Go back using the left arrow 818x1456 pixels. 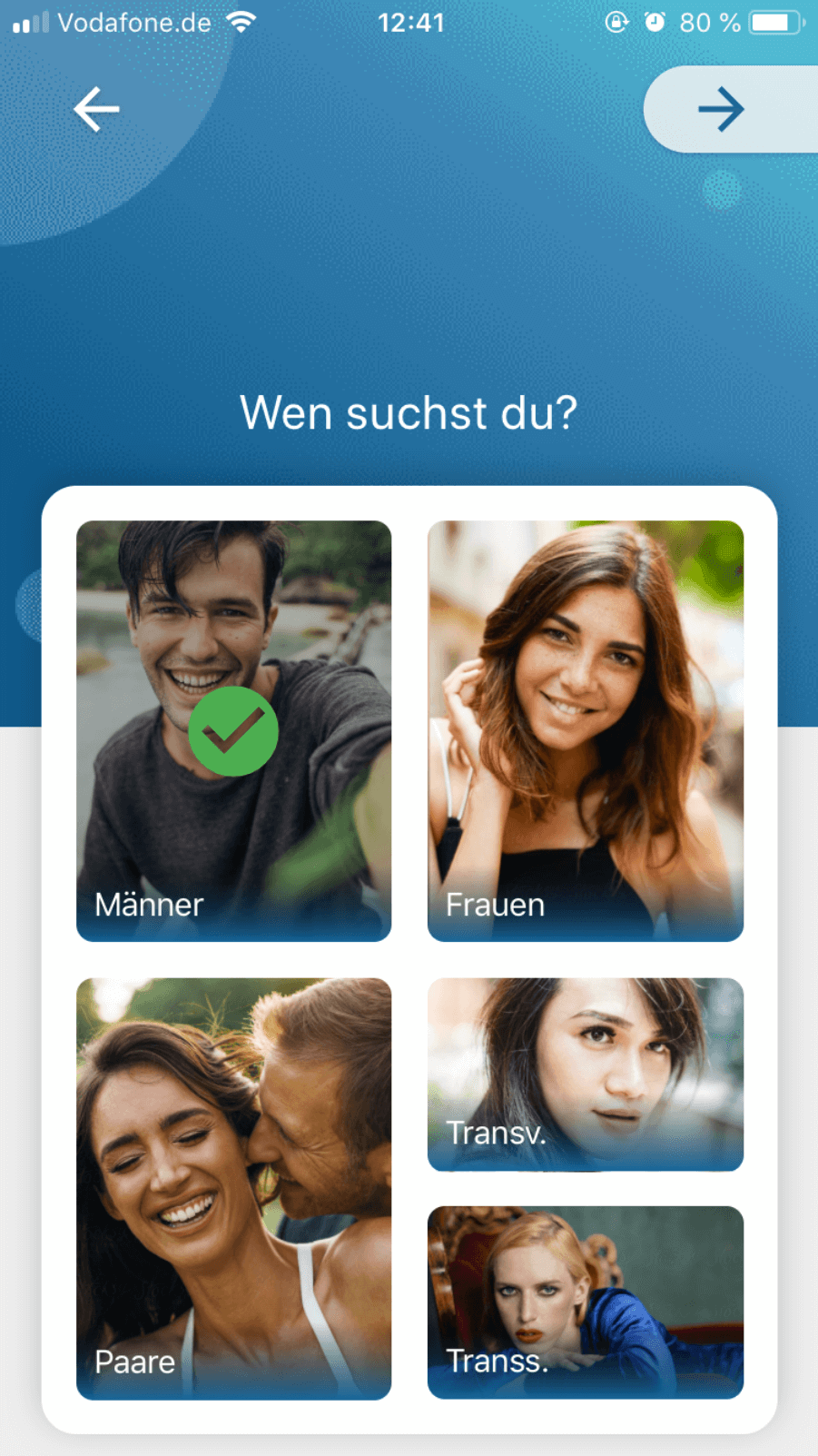(x=96, y=110)
